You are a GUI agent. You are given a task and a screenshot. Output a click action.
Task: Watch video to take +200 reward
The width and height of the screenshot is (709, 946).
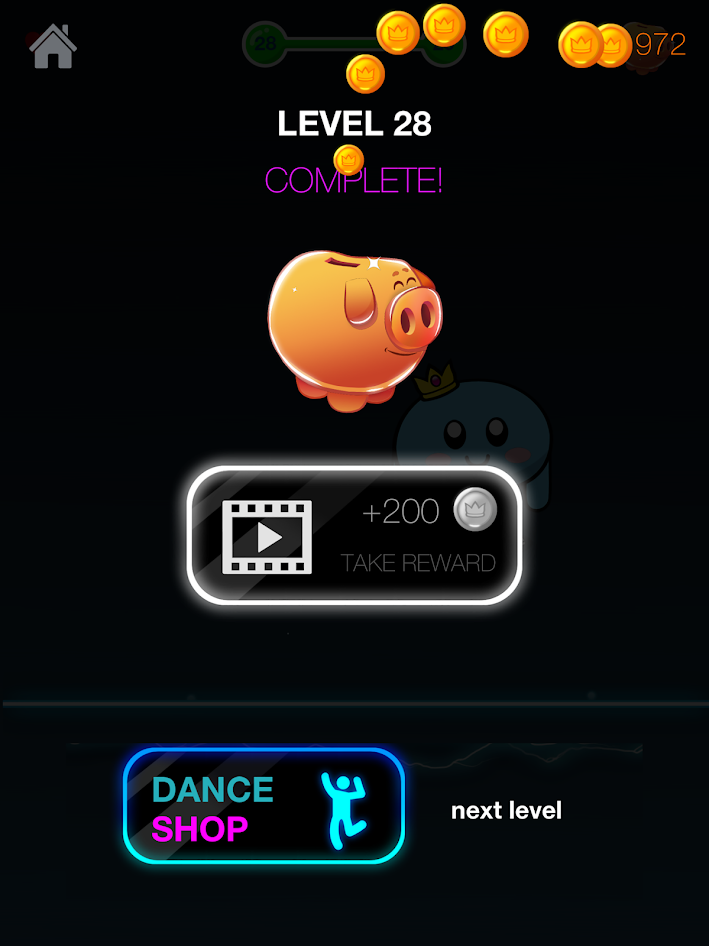(x=354, y=535)
